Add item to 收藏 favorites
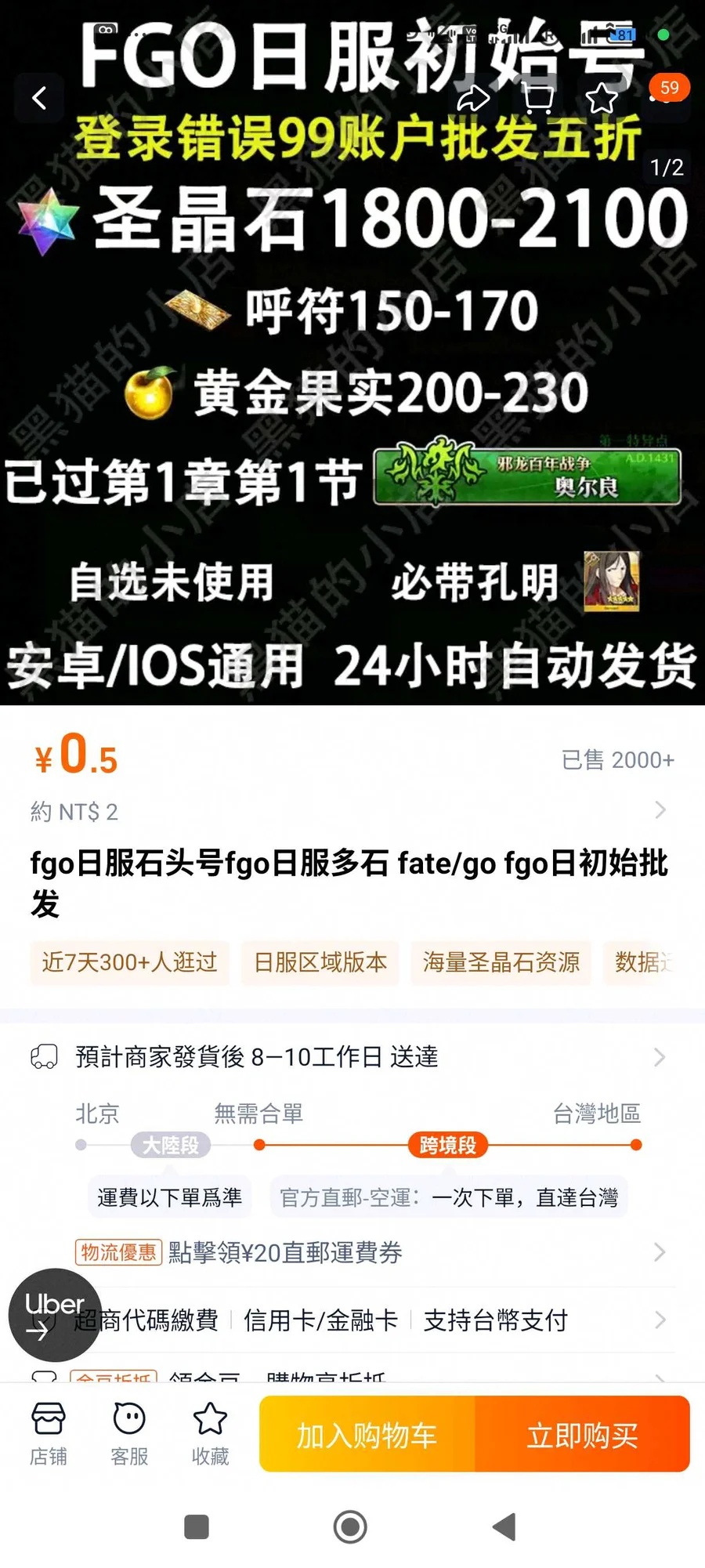This screenshot has height=1568, width=705. coord(210,1434)
